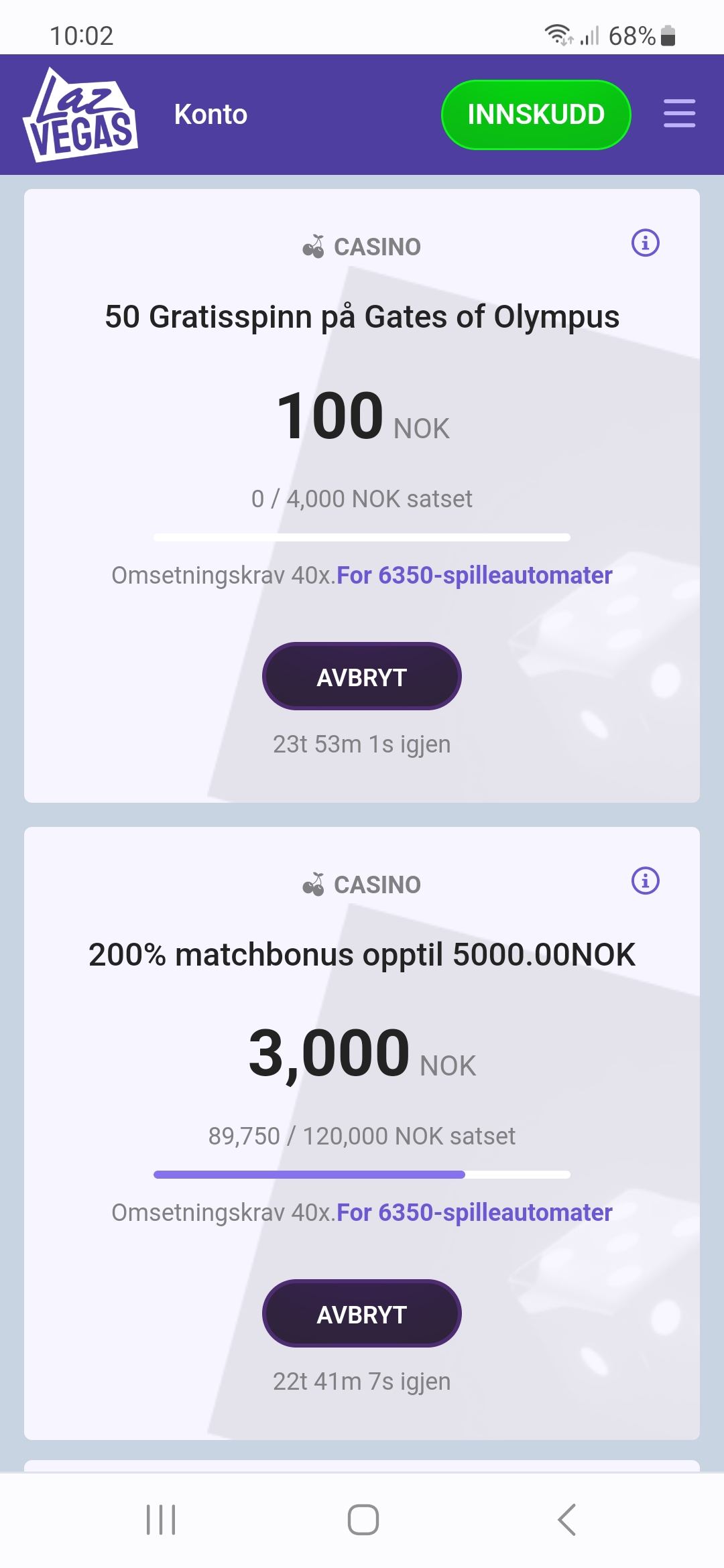The image size is (724, 1568).
Task: Open the Laz Vegas home logo
Action: 81,115
